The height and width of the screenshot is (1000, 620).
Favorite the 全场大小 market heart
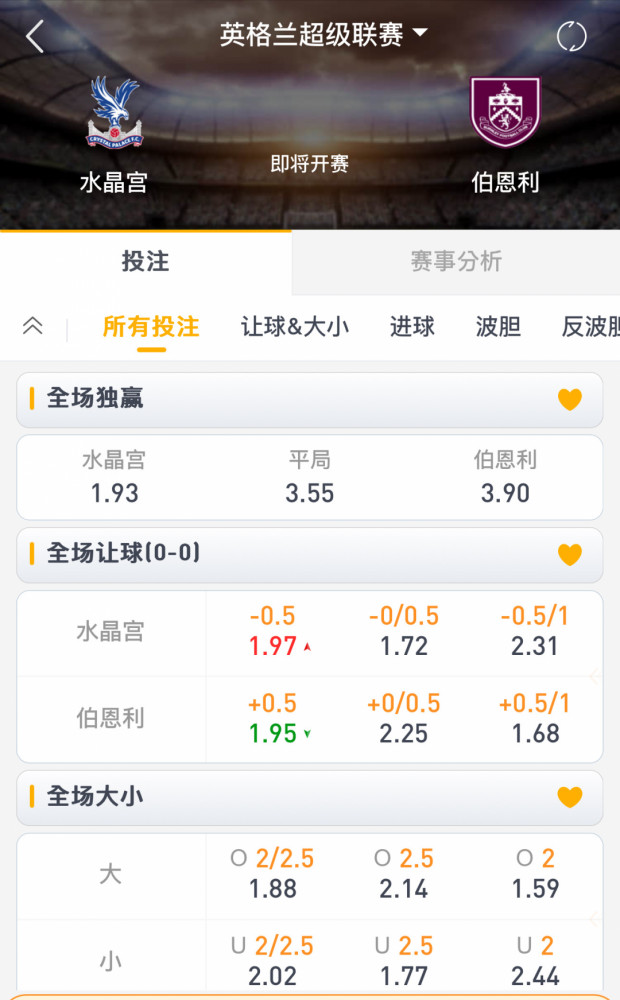click(570, 797)
